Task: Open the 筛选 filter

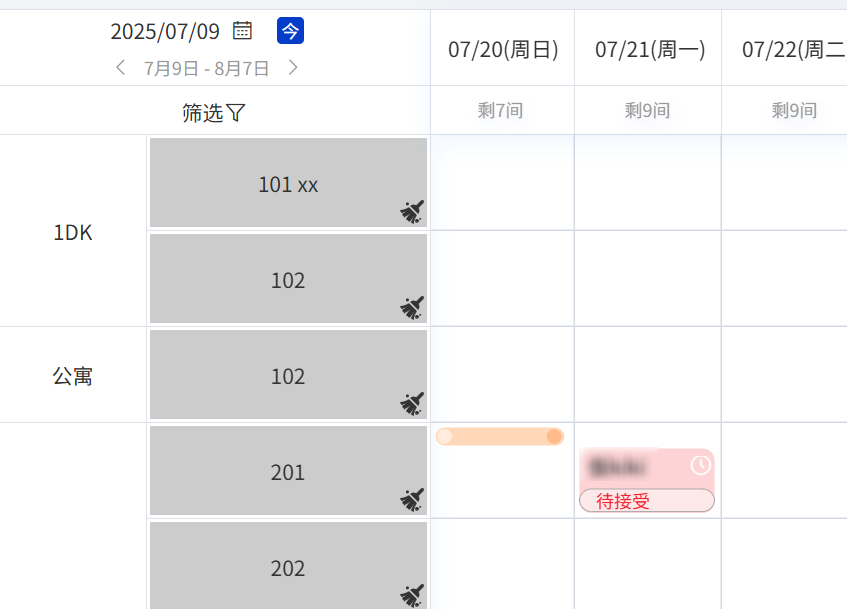Action: pos(213,113)
